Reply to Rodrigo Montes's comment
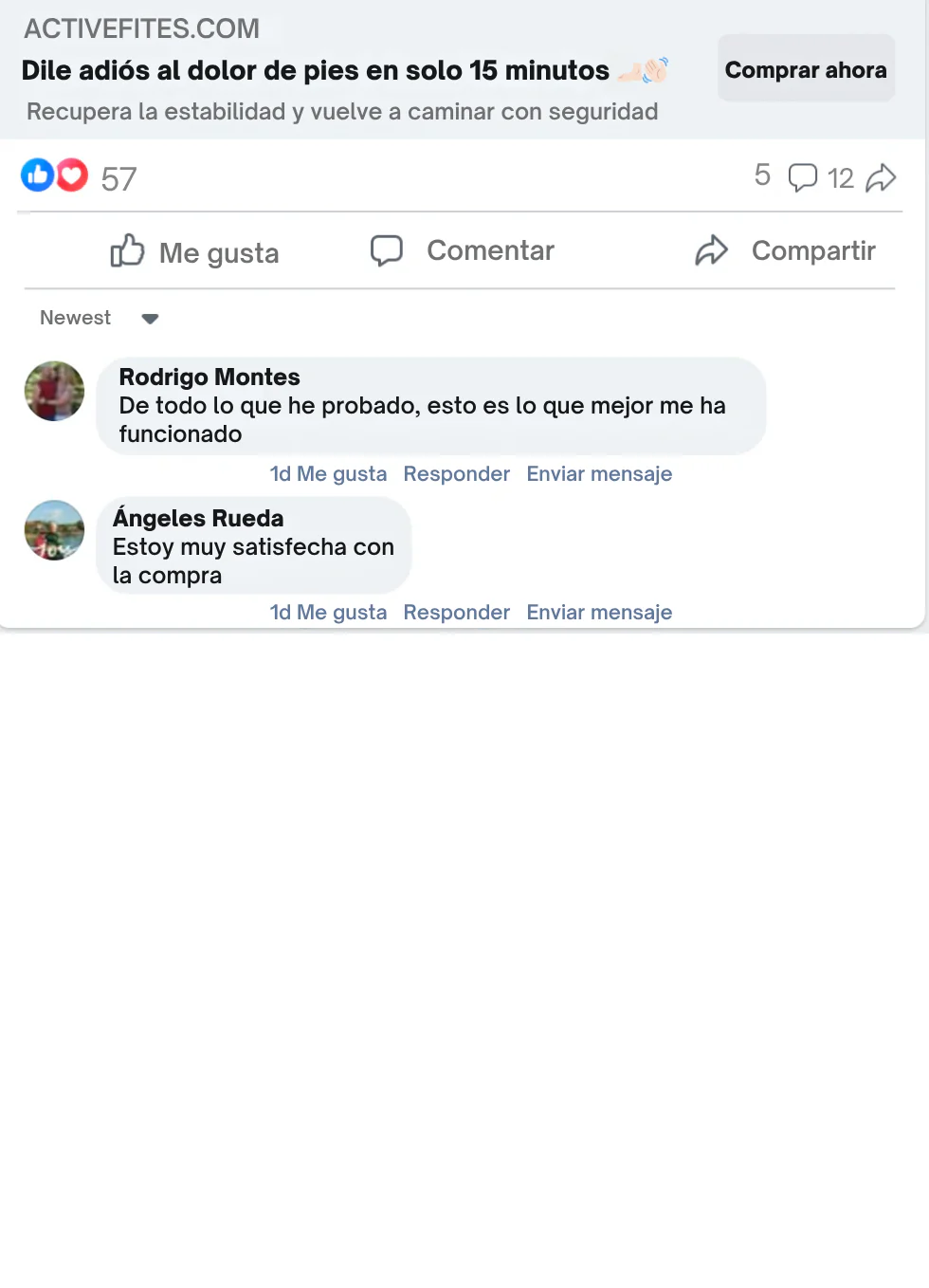 tap(456, 473)
